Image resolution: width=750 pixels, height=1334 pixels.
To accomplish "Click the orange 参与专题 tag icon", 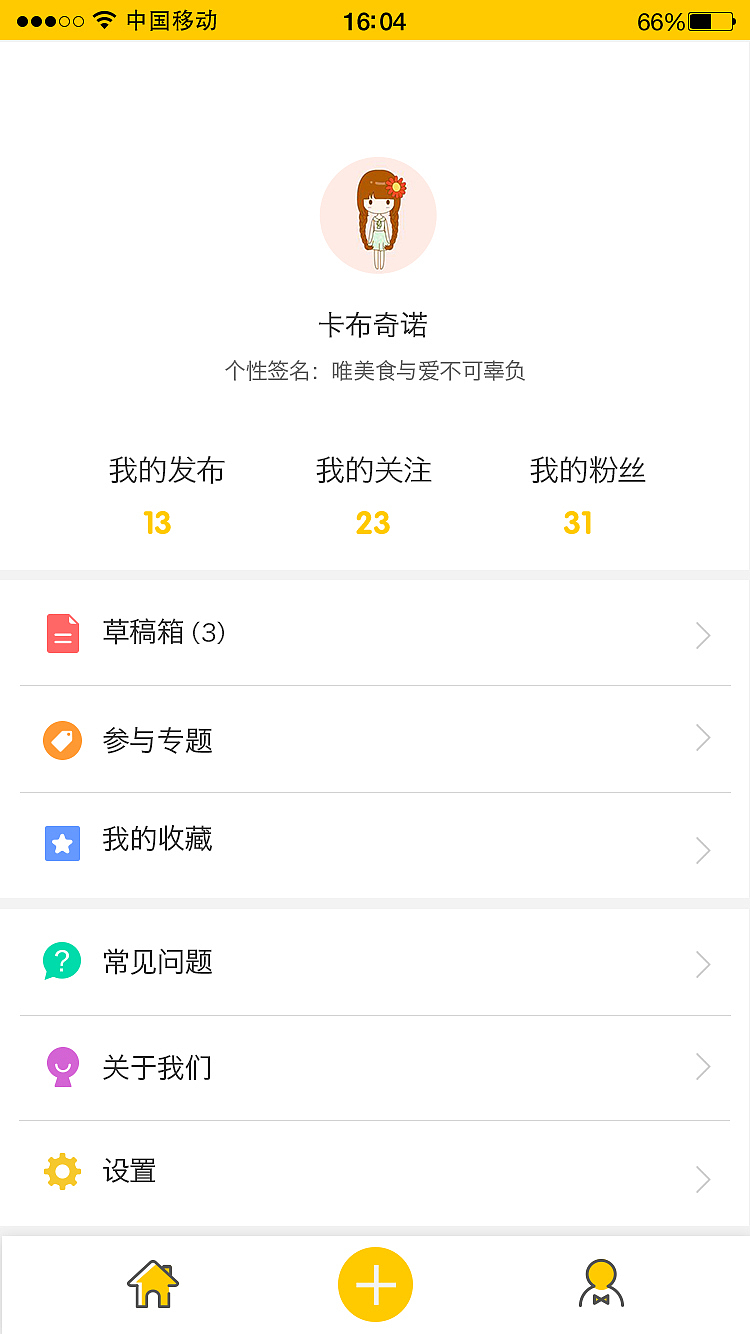I will tap(62, 740).
